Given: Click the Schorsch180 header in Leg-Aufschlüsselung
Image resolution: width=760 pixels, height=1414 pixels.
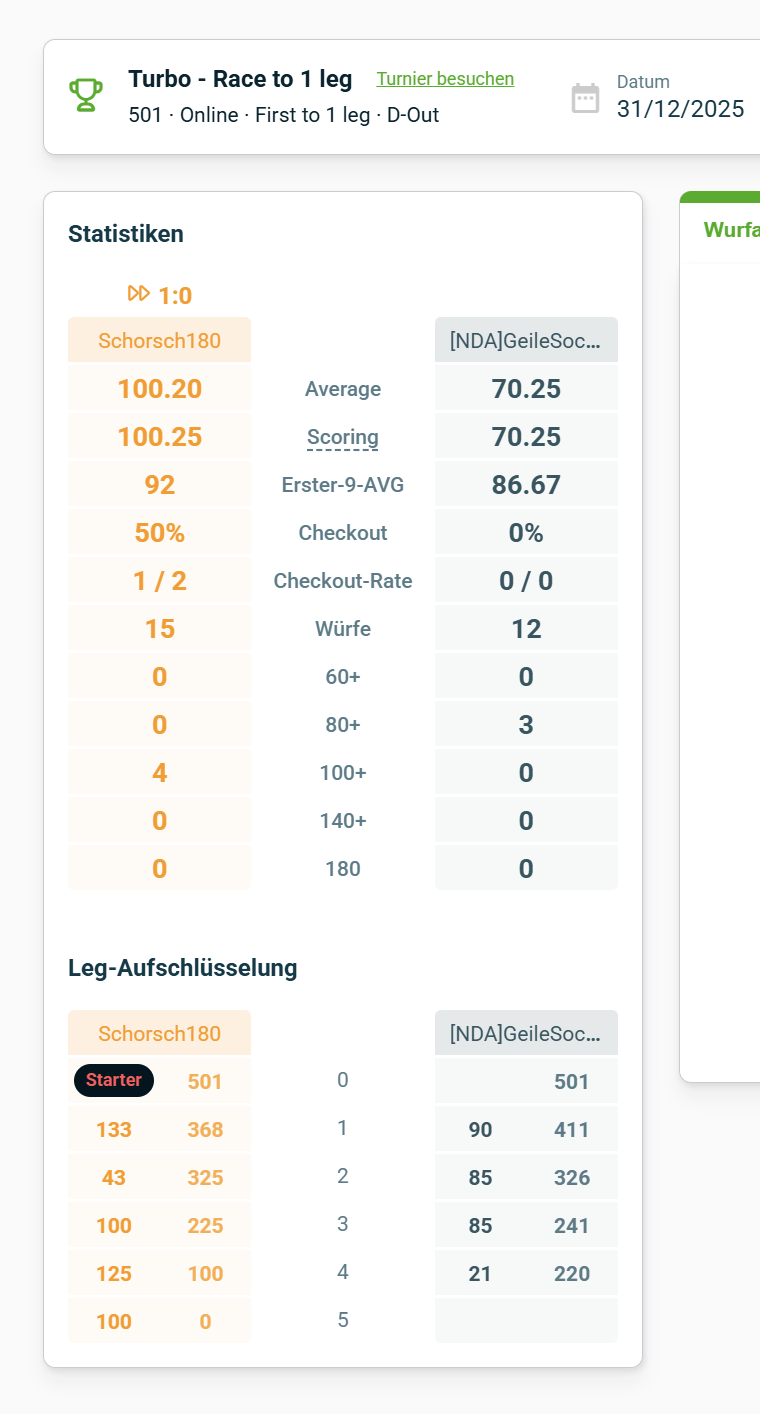Looking at the screenshot, I should pyautogui.click(x=159, y=1032).
